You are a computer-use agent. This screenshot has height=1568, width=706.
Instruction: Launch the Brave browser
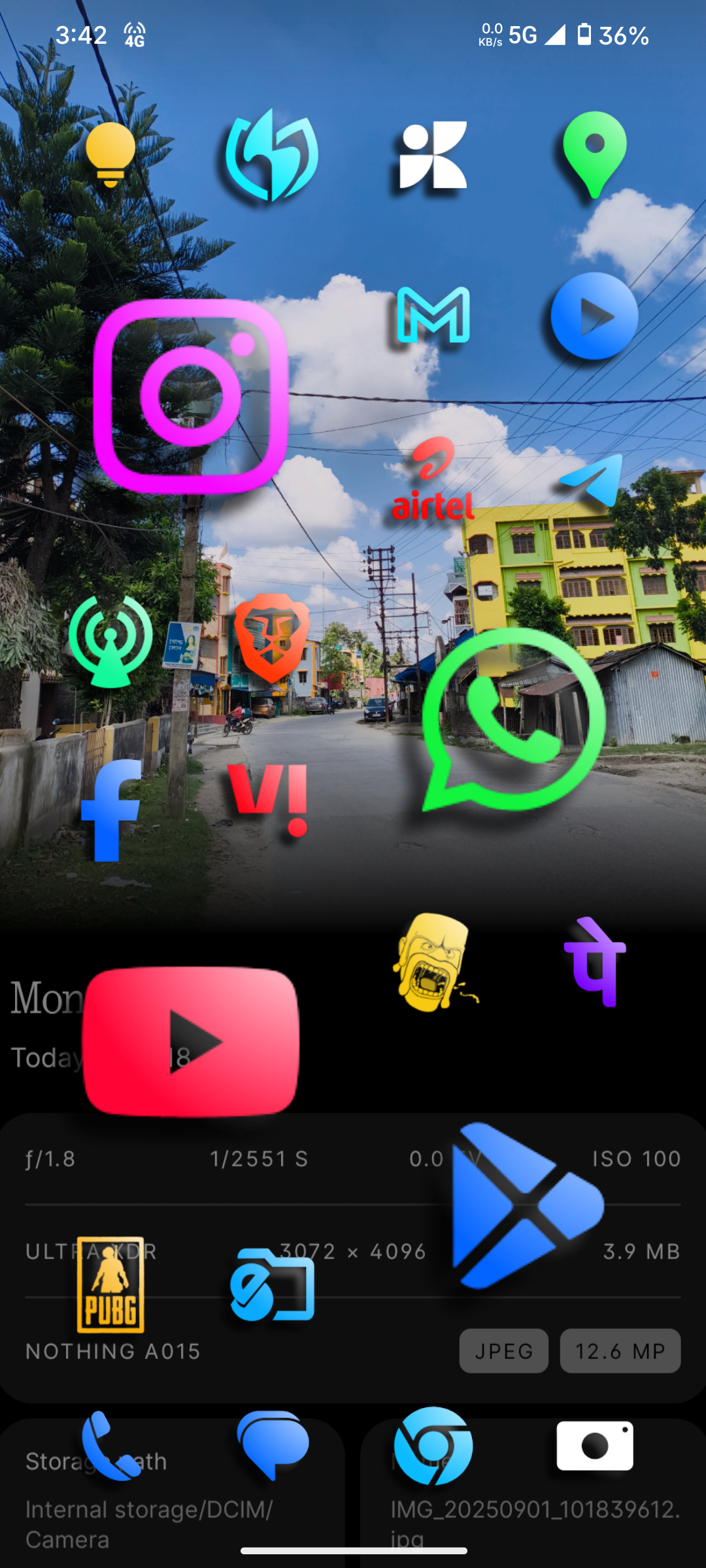pyautogui.click(x=272, y=637)
